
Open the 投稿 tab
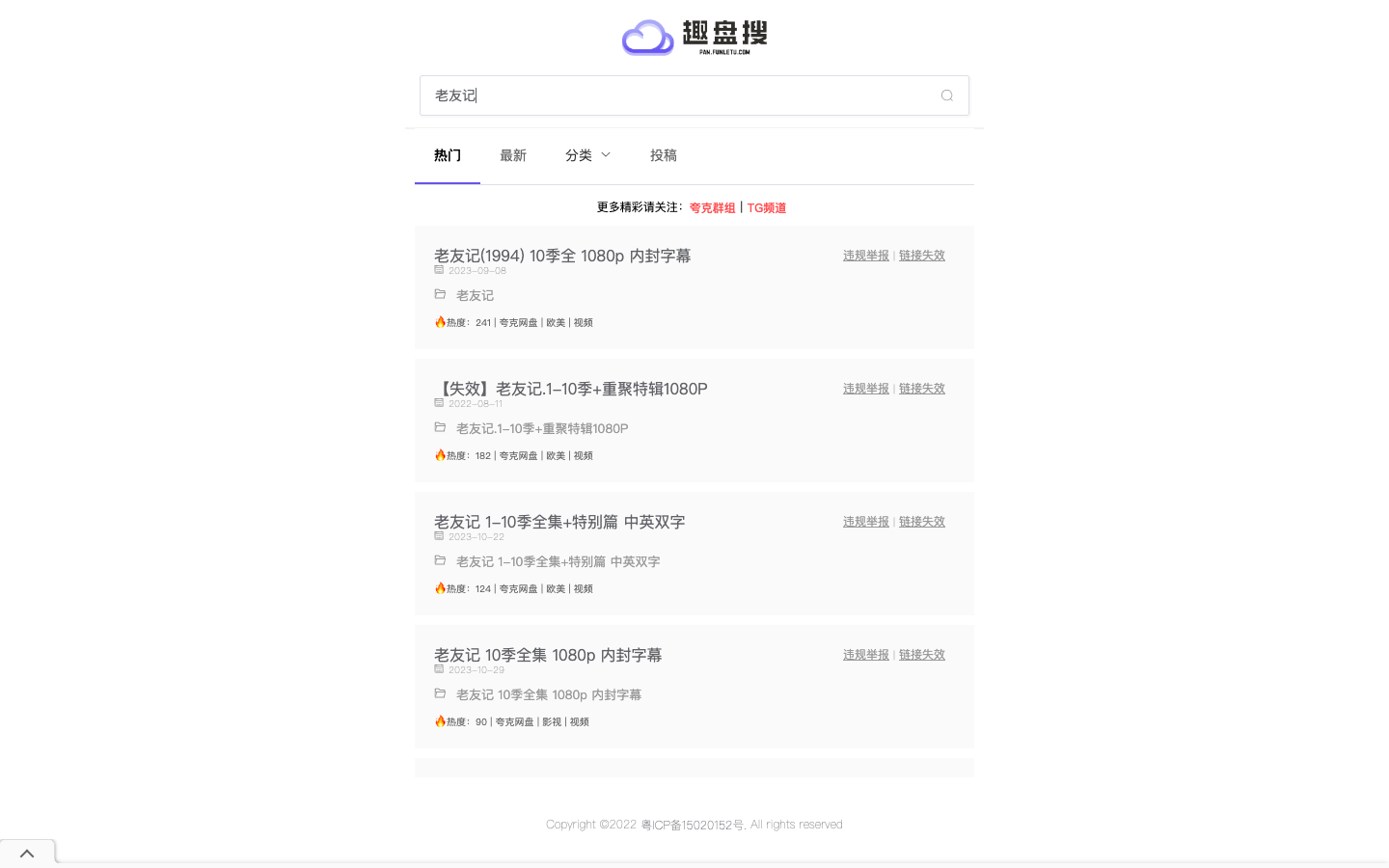(x=664, y=155)
